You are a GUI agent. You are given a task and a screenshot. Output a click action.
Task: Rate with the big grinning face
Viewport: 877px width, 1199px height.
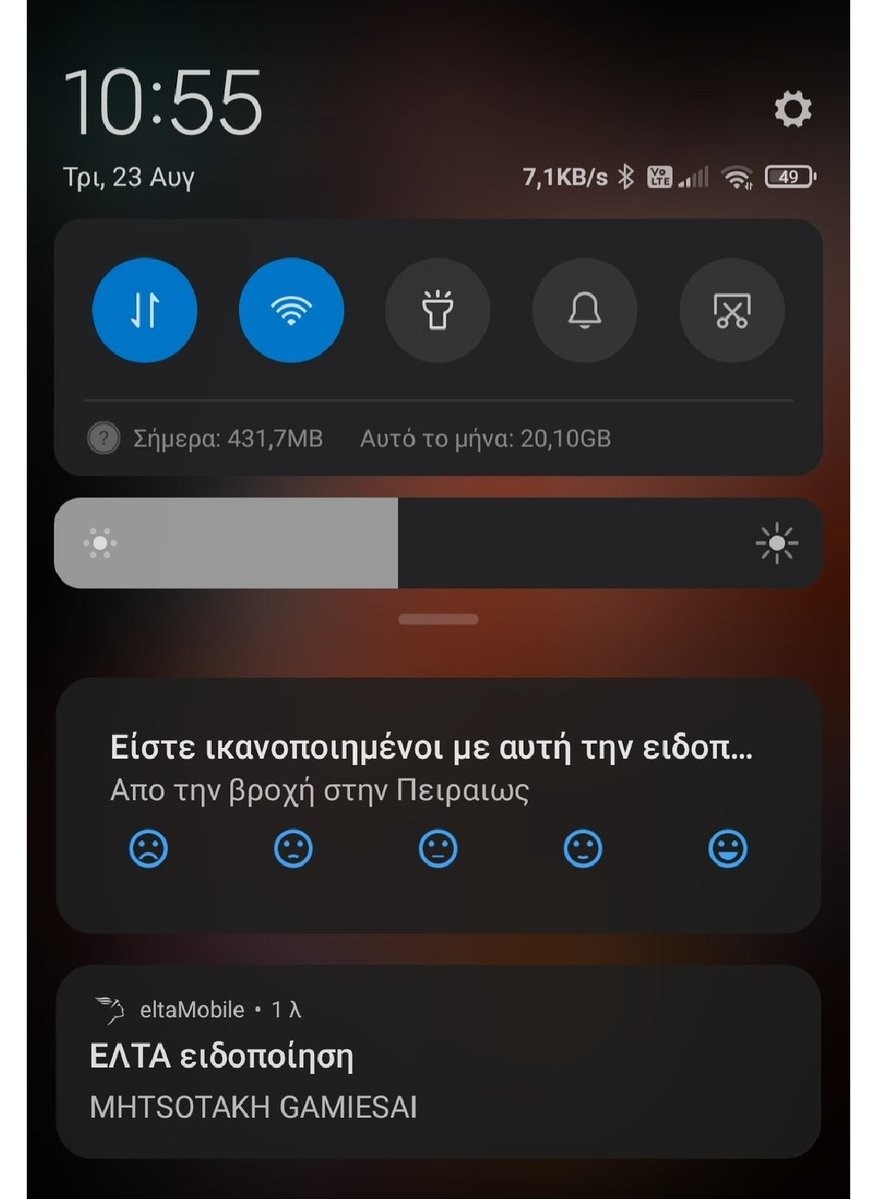[x=728, y=849]
